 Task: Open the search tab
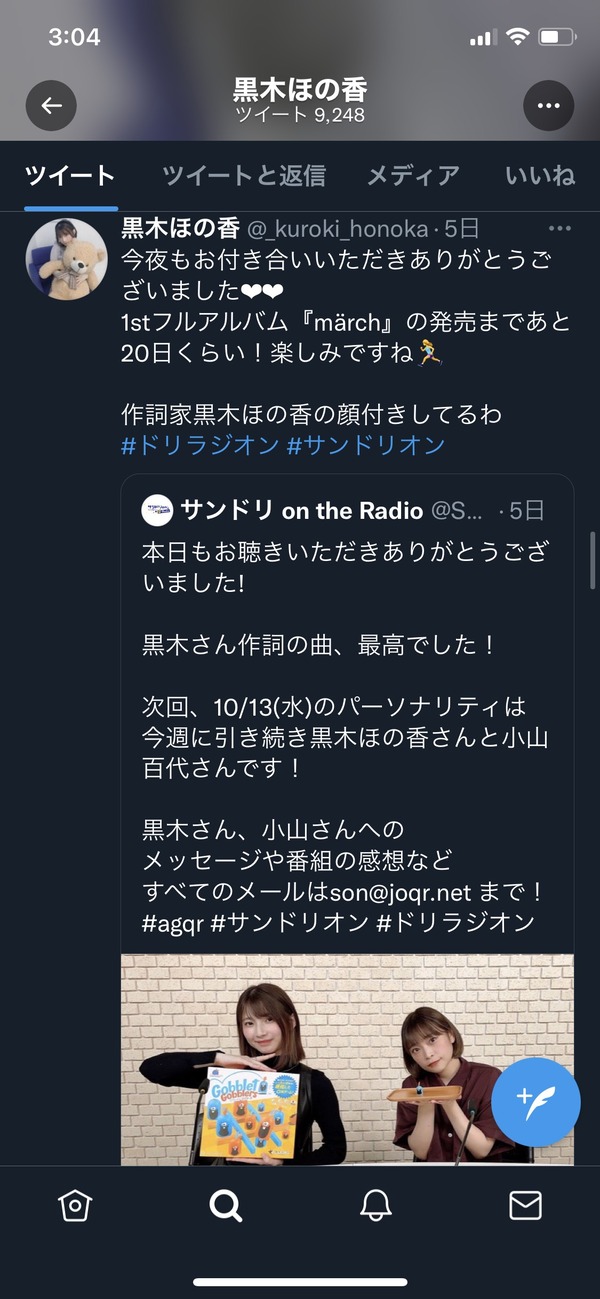click(225, 1205)
